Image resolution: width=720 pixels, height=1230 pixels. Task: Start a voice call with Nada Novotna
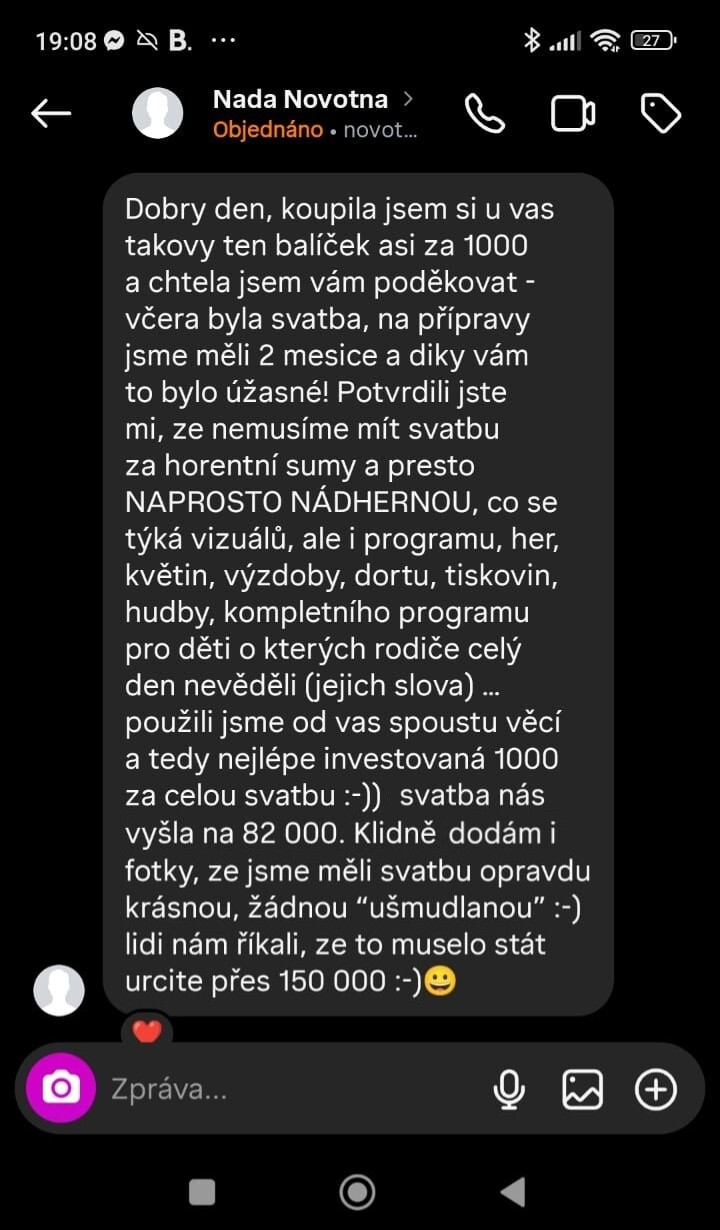[485, 114]
